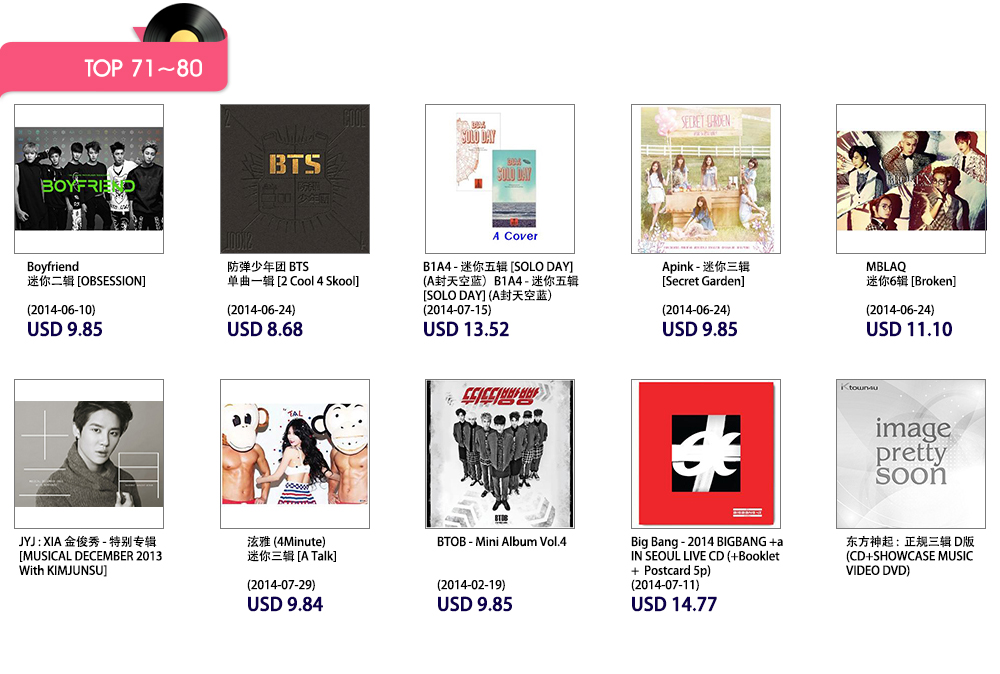Image resolution: width=1000 pixels, height=674 pixels.
Task: Open Apink Secret Garden album
Action: (706, 179)
